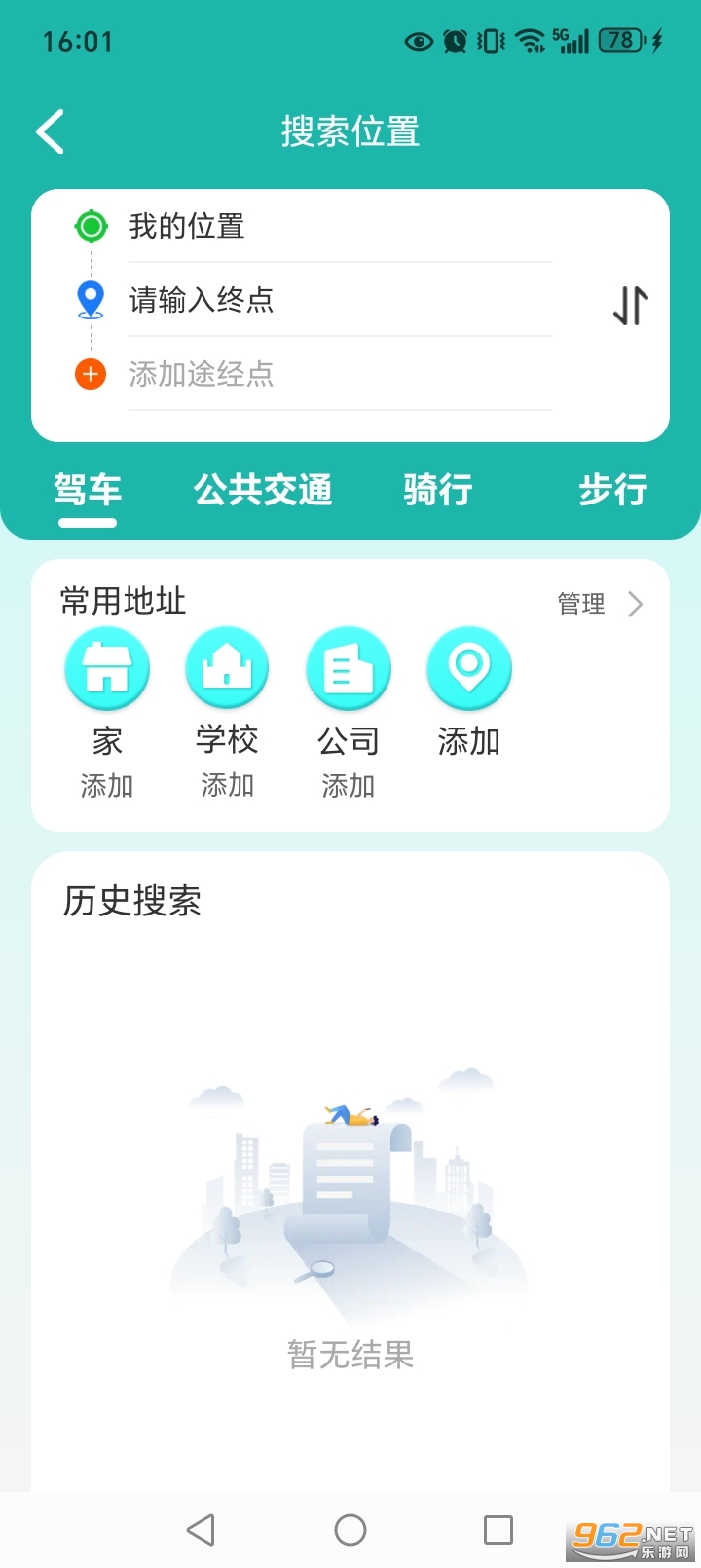Viewport: 701px width, 1568px height.
Task: Select the home icon for 家
Action: tap(107, 667)
